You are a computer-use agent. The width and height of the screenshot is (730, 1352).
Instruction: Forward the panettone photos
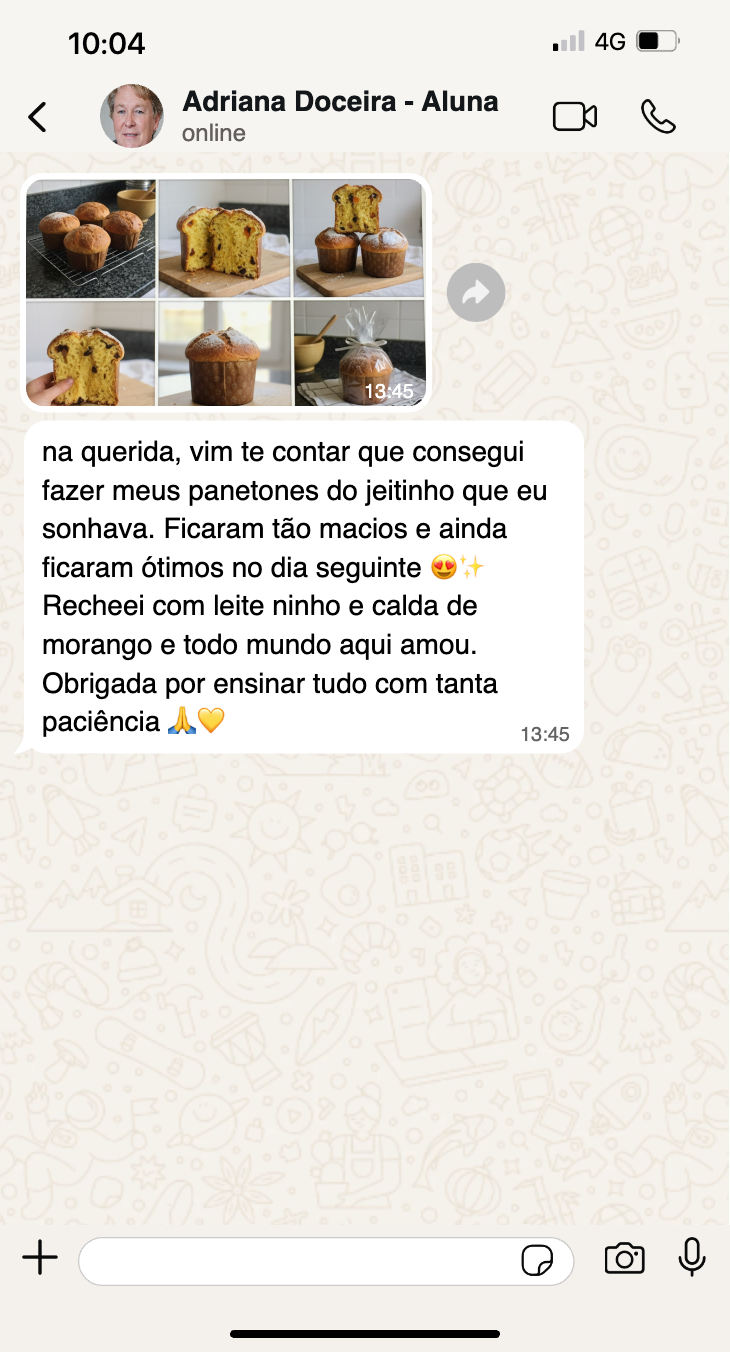(476, 292)
